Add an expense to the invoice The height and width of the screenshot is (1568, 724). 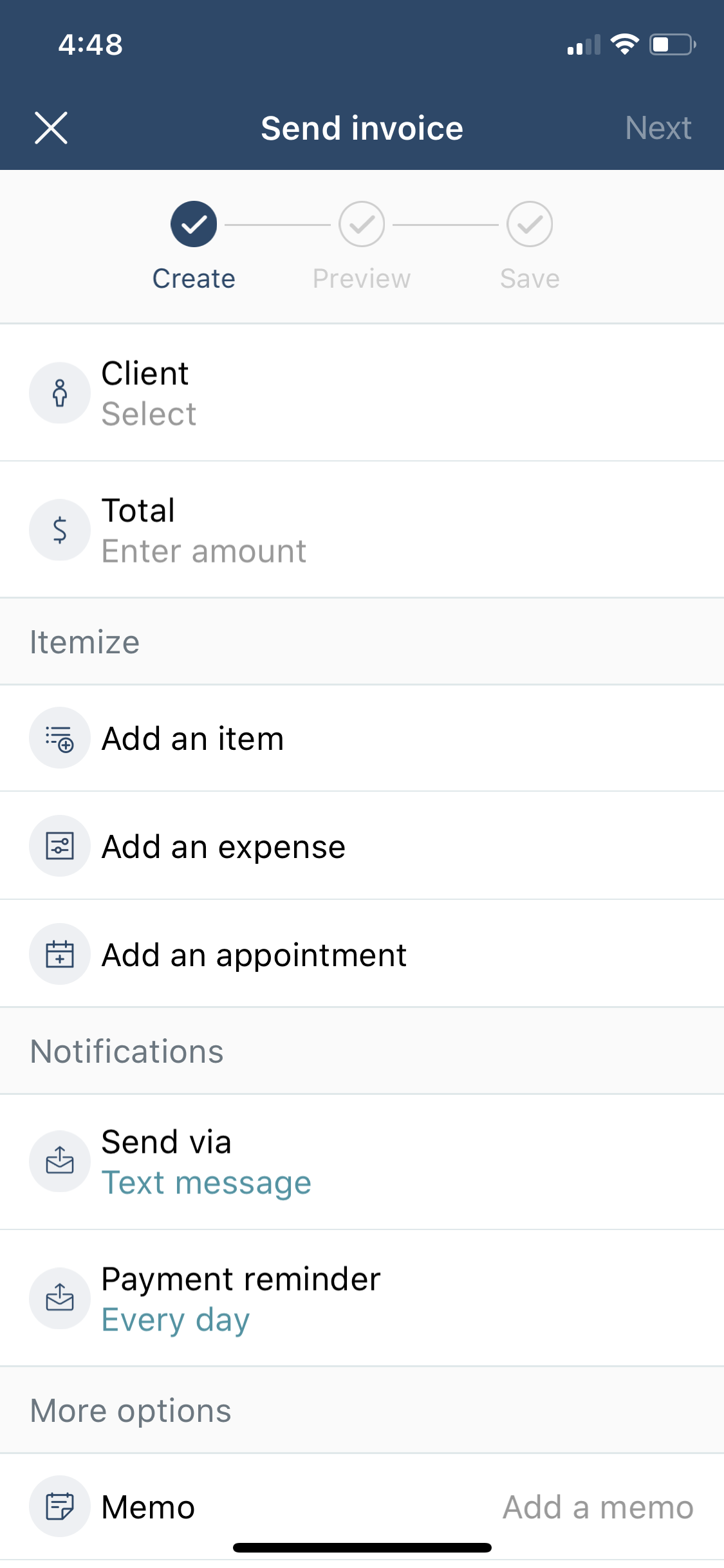click(x=362, y=846)
